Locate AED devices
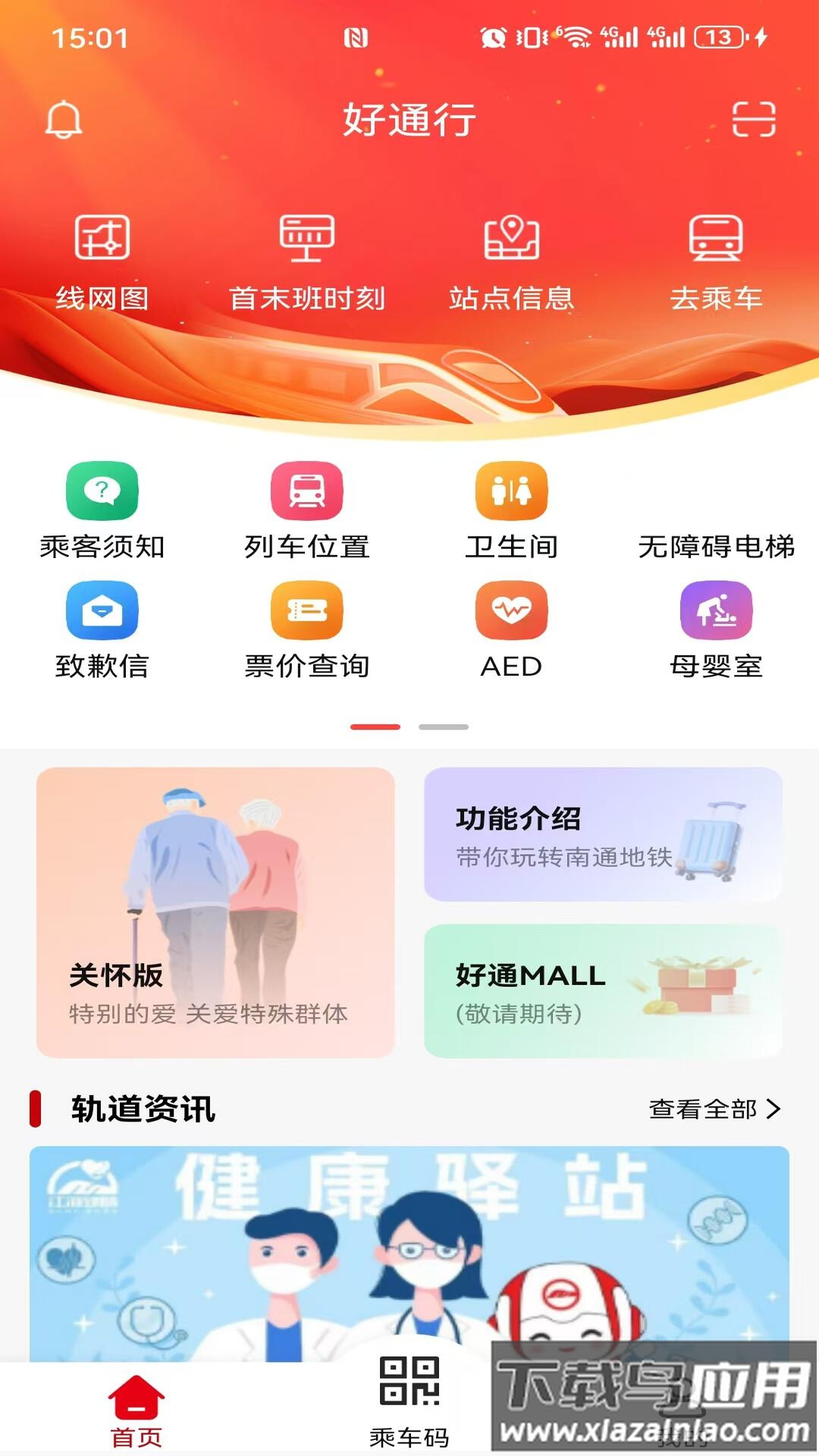 click(512, 629)
